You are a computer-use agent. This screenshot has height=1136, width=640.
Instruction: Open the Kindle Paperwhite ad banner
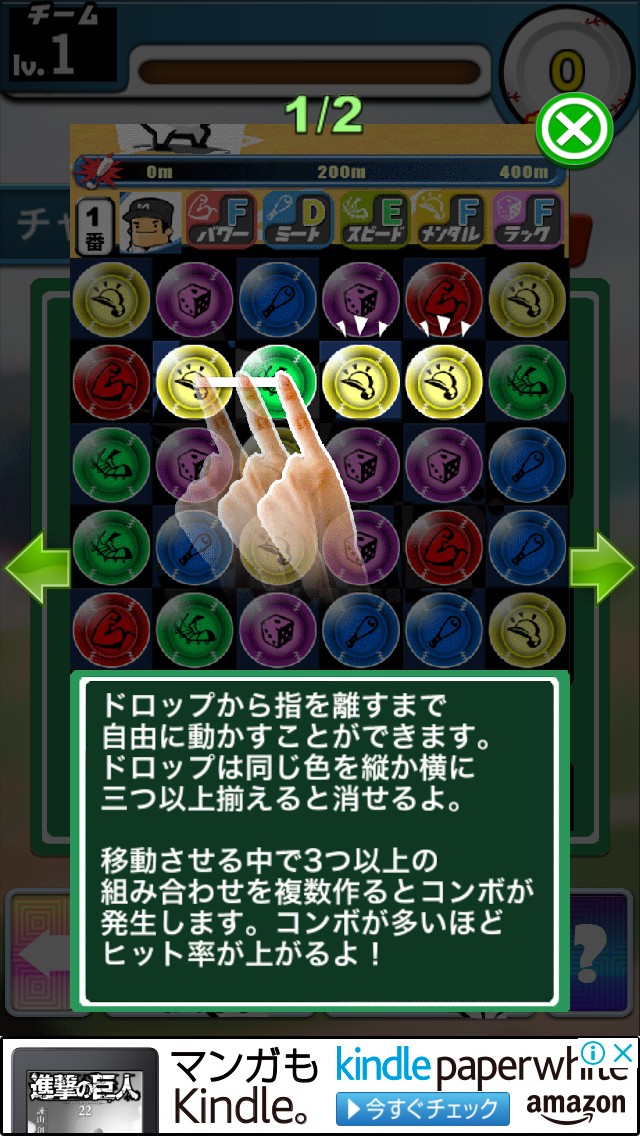click(320, 1087)
